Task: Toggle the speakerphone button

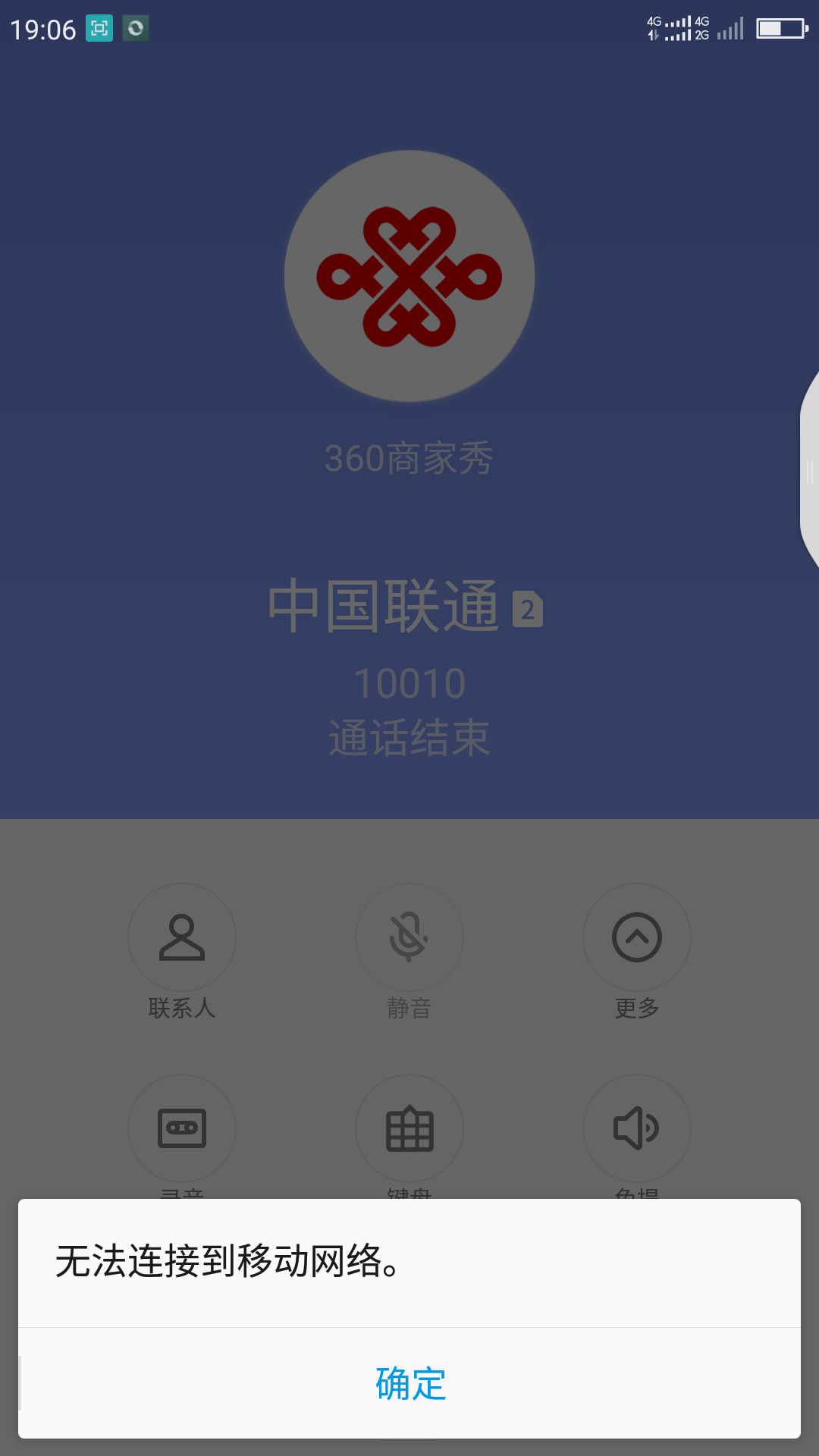Action: coord(637,1128)
